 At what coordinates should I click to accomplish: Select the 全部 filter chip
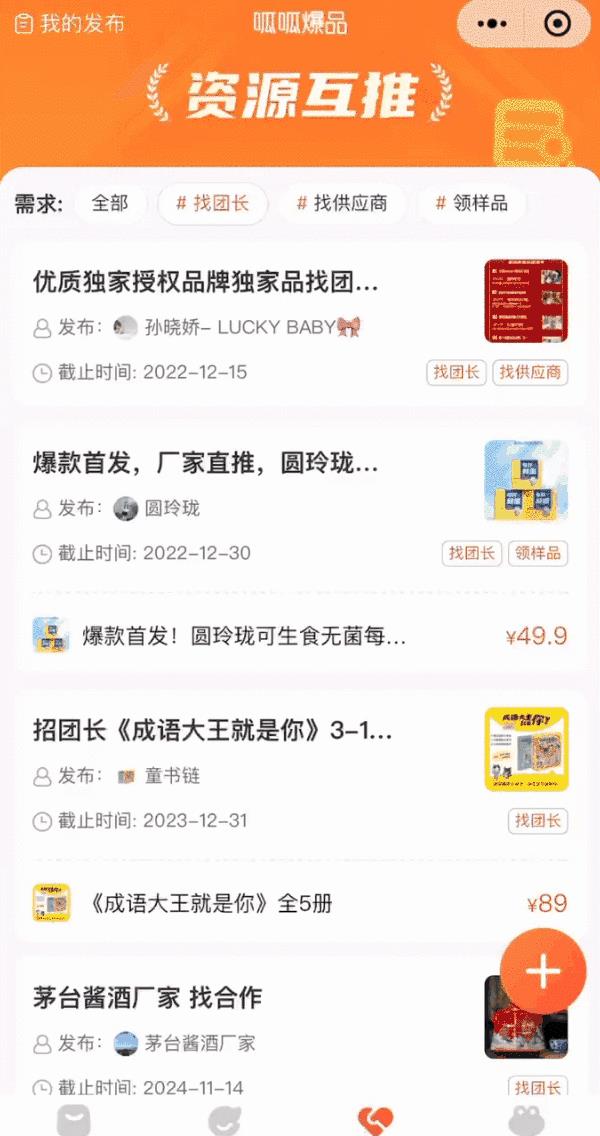click(110, 204)
